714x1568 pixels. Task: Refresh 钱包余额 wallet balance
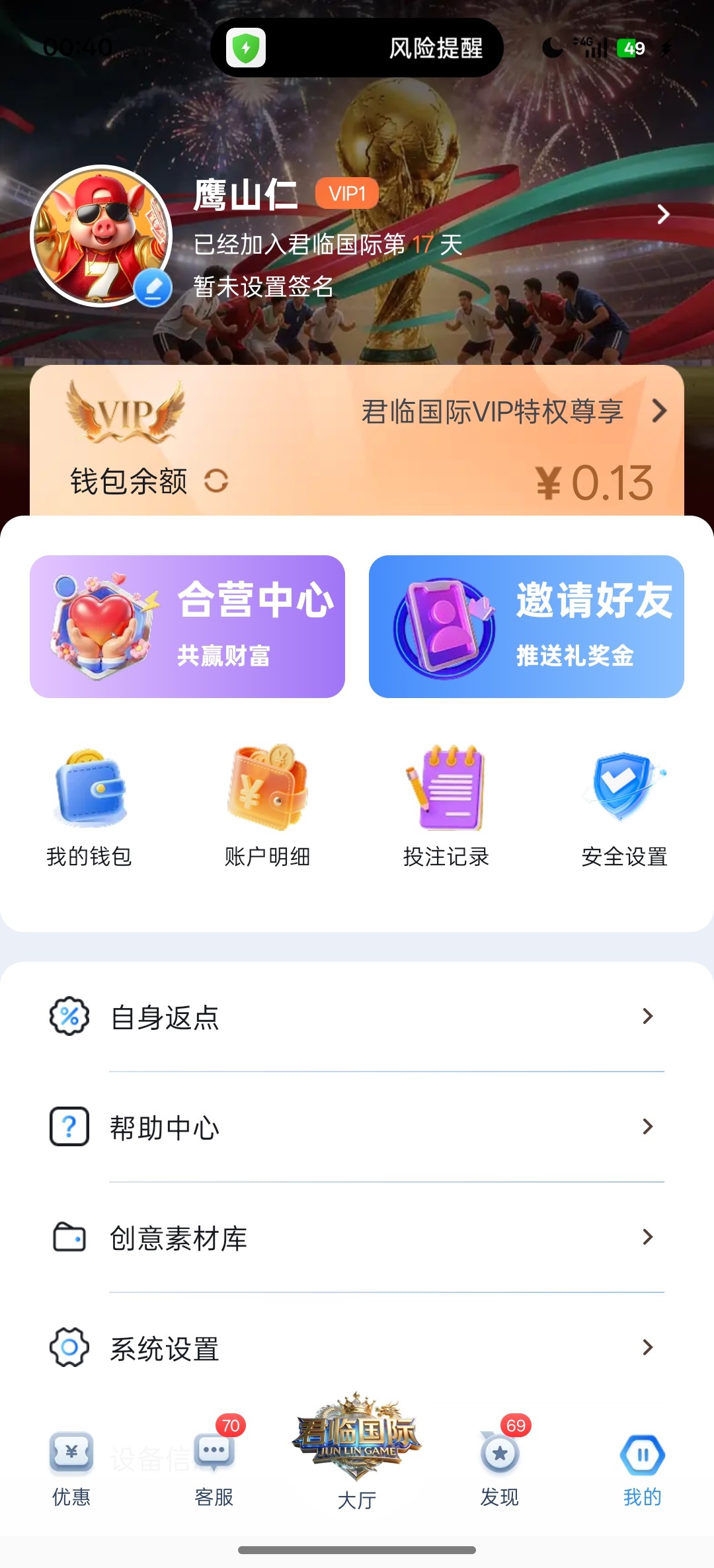[x=218, y=482]
